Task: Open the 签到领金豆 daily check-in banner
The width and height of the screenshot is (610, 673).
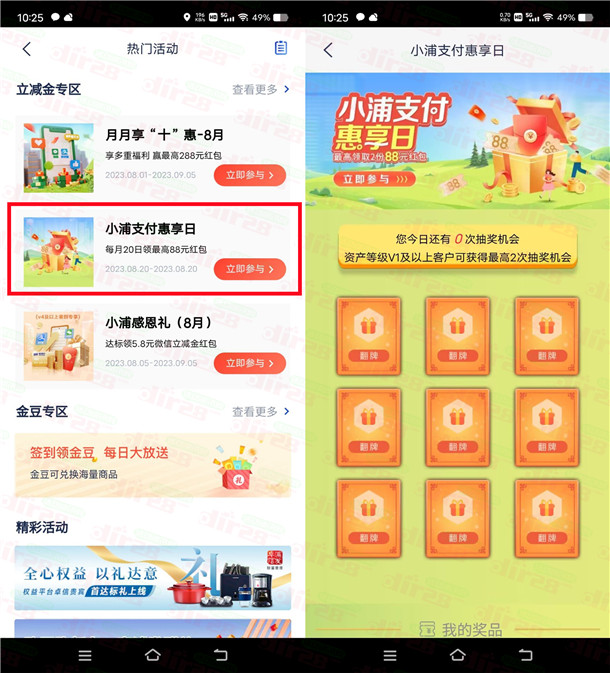Action: point(153,464)
